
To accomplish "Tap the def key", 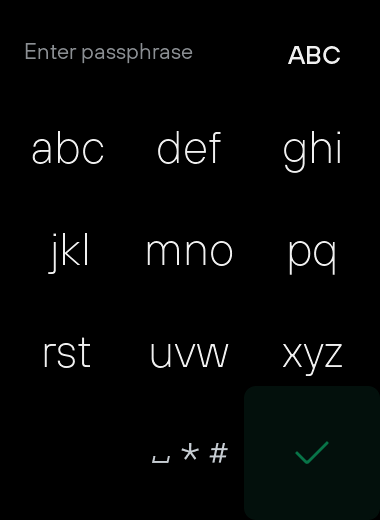I will (189, 148).
